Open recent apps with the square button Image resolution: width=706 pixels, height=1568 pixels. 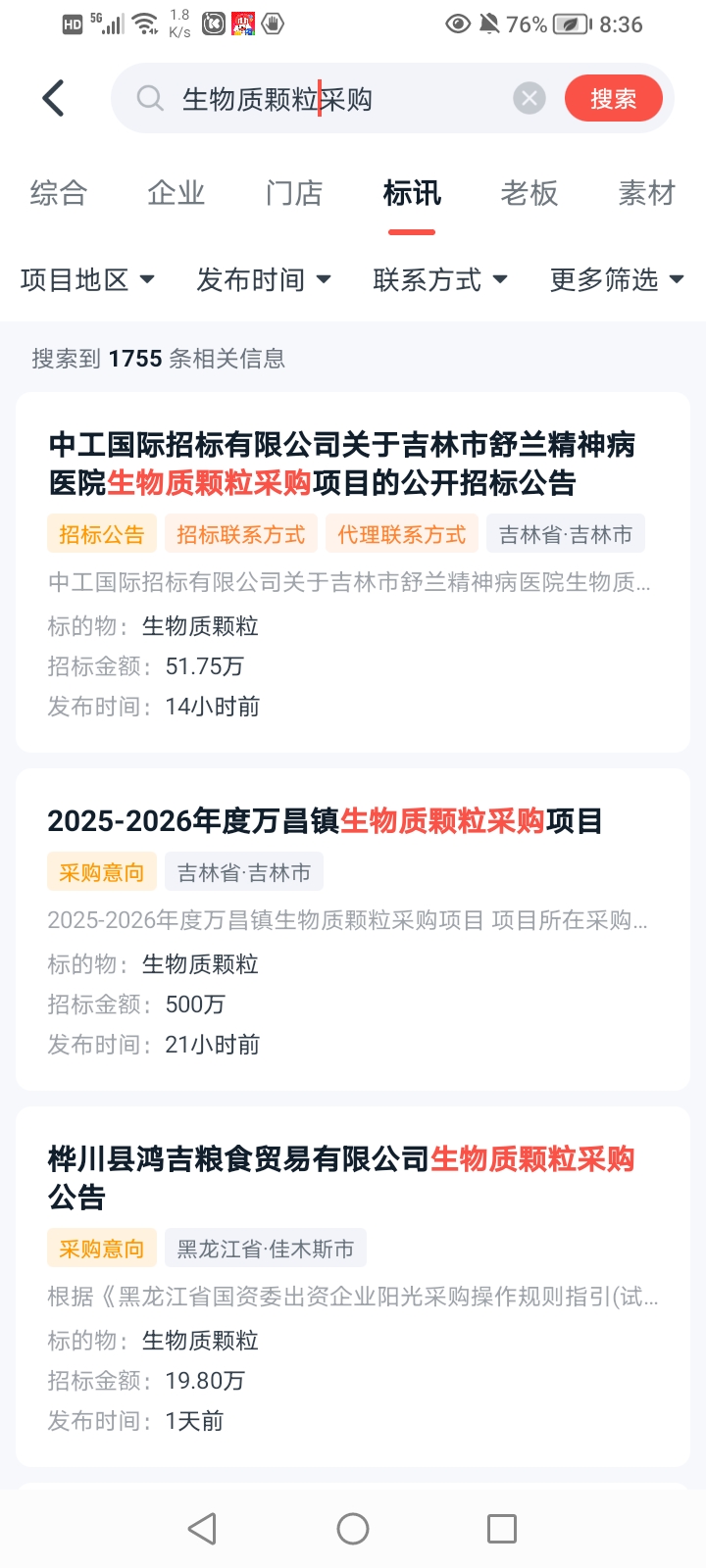tap(502, 1529)
